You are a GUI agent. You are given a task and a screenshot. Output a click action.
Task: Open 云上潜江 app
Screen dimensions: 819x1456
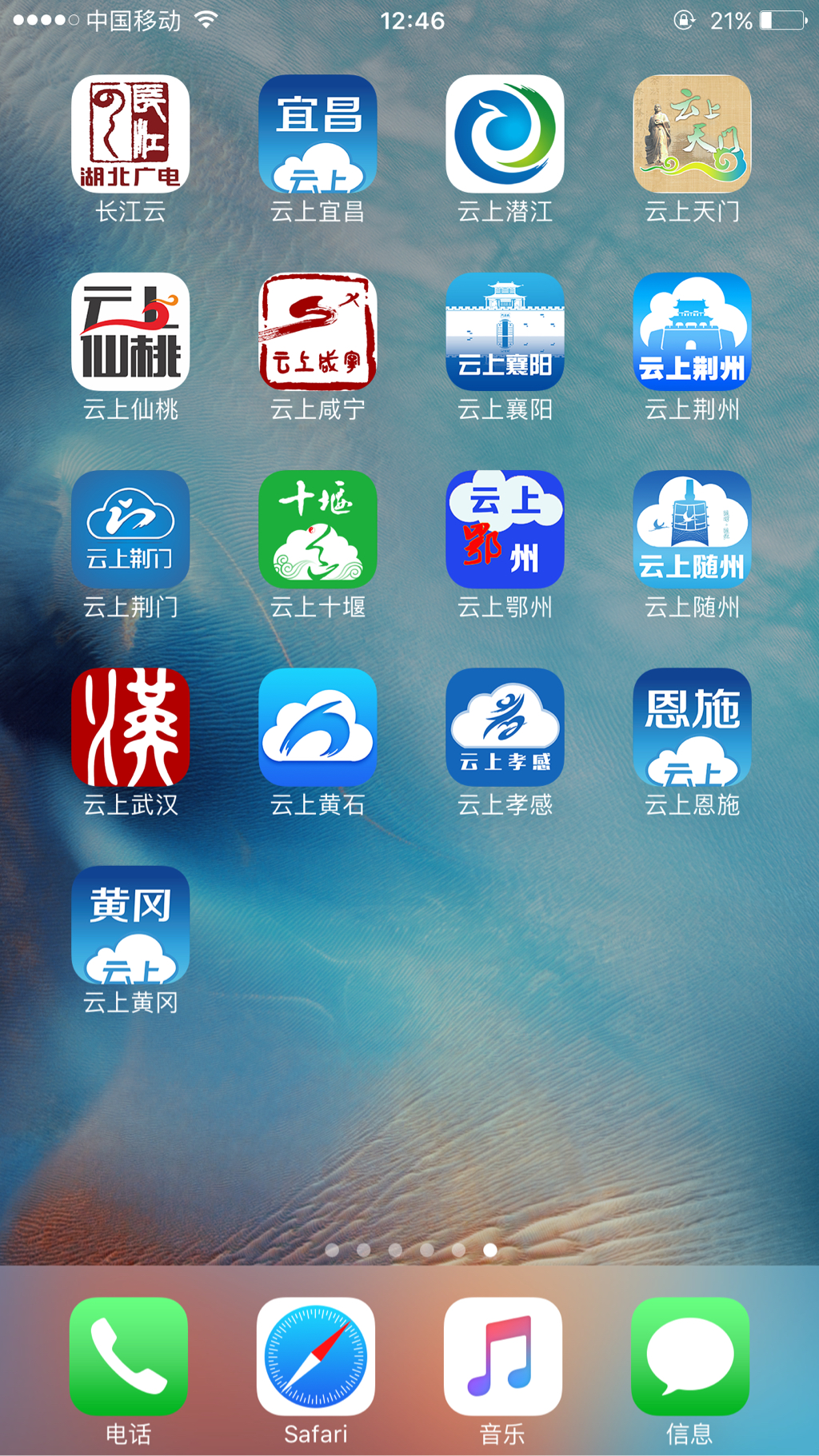tap(505, 134)
